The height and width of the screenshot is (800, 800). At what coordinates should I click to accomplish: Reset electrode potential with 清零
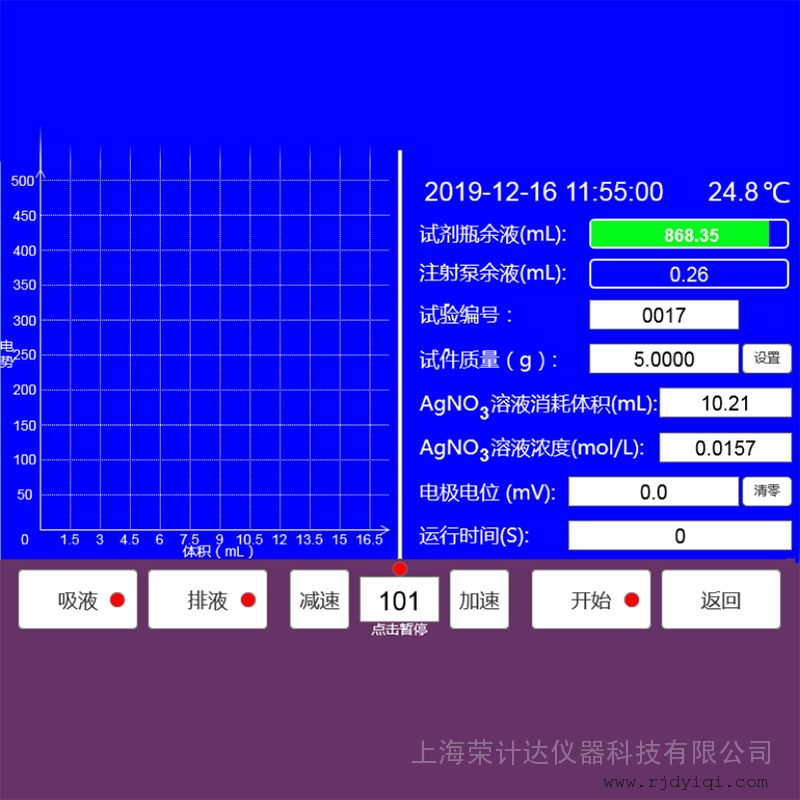(x=767, y=491)
